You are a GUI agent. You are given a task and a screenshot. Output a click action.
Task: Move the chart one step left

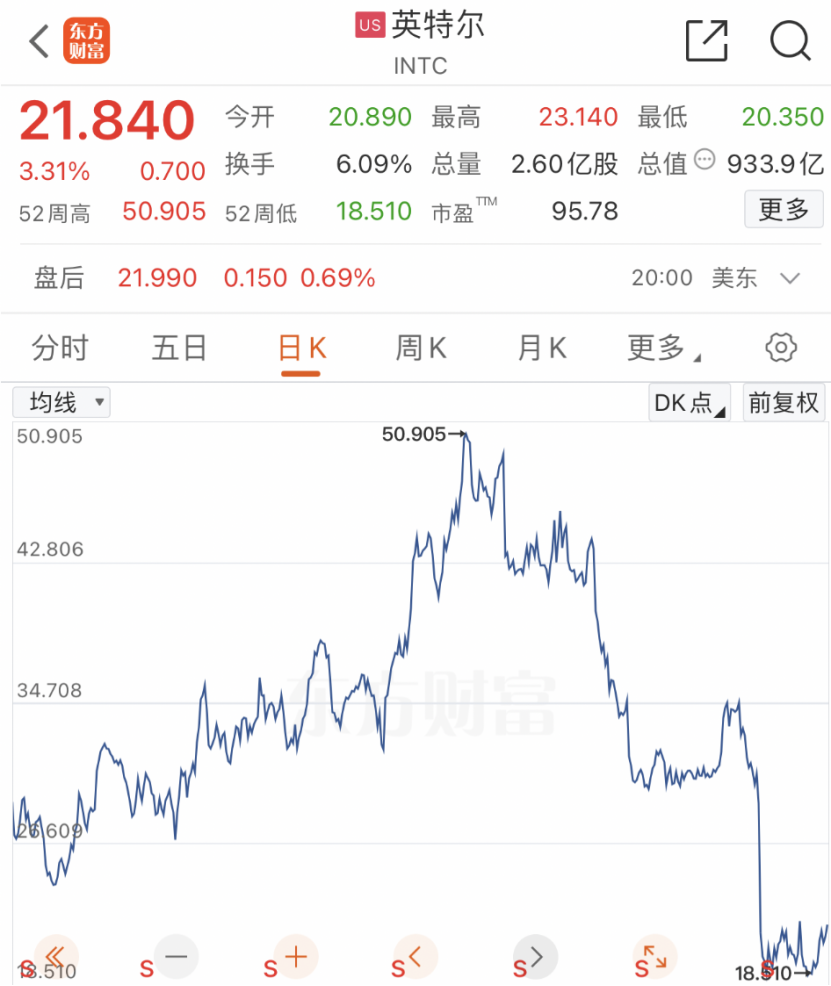[415, 957]
